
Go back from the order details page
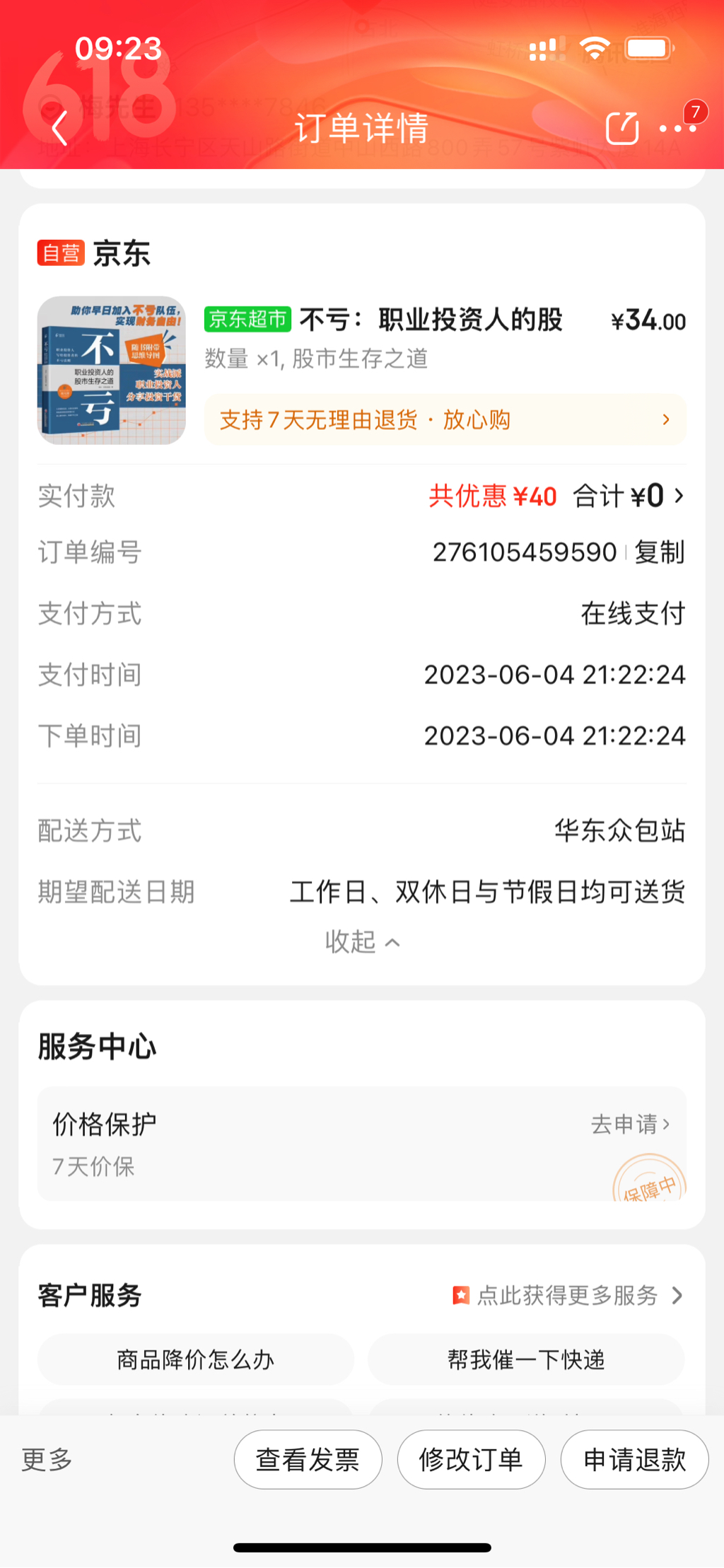coord(60,129)
